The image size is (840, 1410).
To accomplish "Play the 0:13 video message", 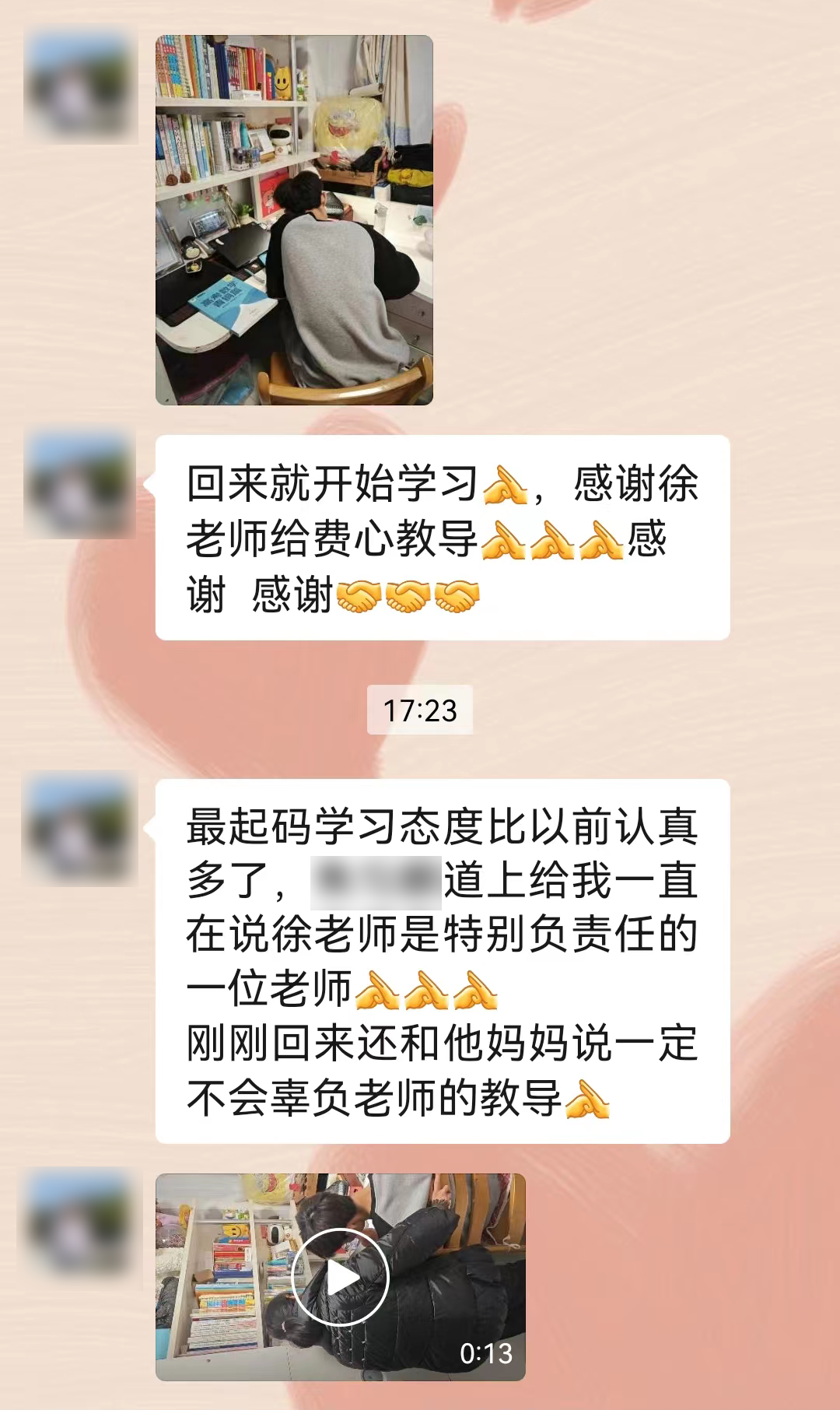I will [340, 1277].
